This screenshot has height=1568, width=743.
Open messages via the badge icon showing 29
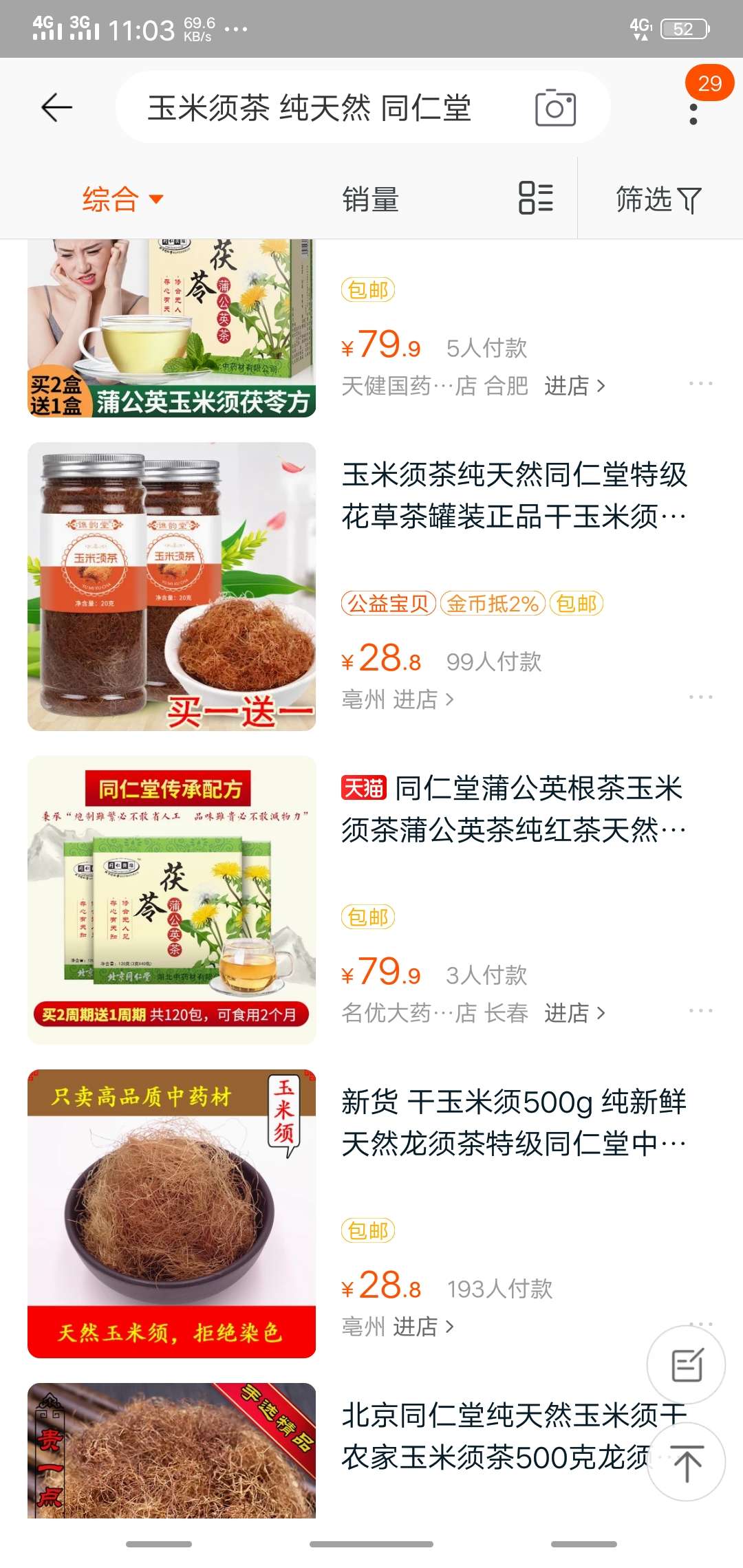(710, 84)
